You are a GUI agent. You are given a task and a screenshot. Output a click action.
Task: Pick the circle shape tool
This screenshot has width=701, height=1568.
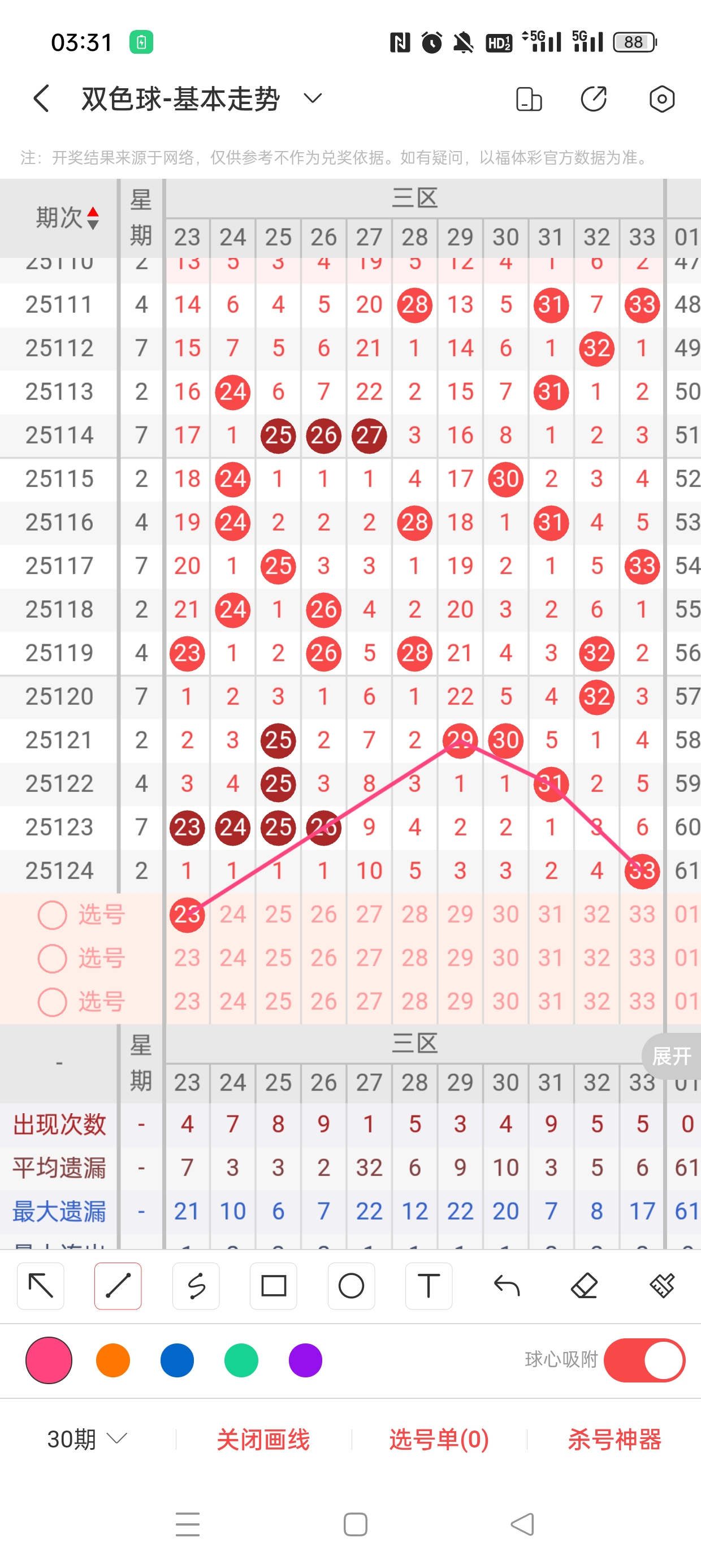click(x=351, y=1286)
